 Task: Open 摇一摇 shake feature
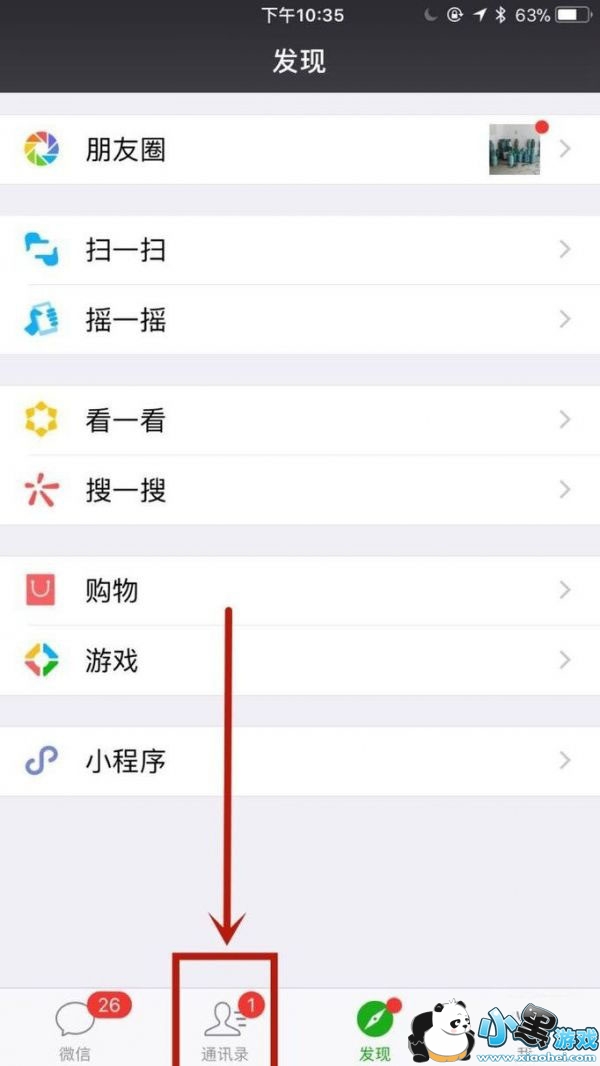(300, 320)
